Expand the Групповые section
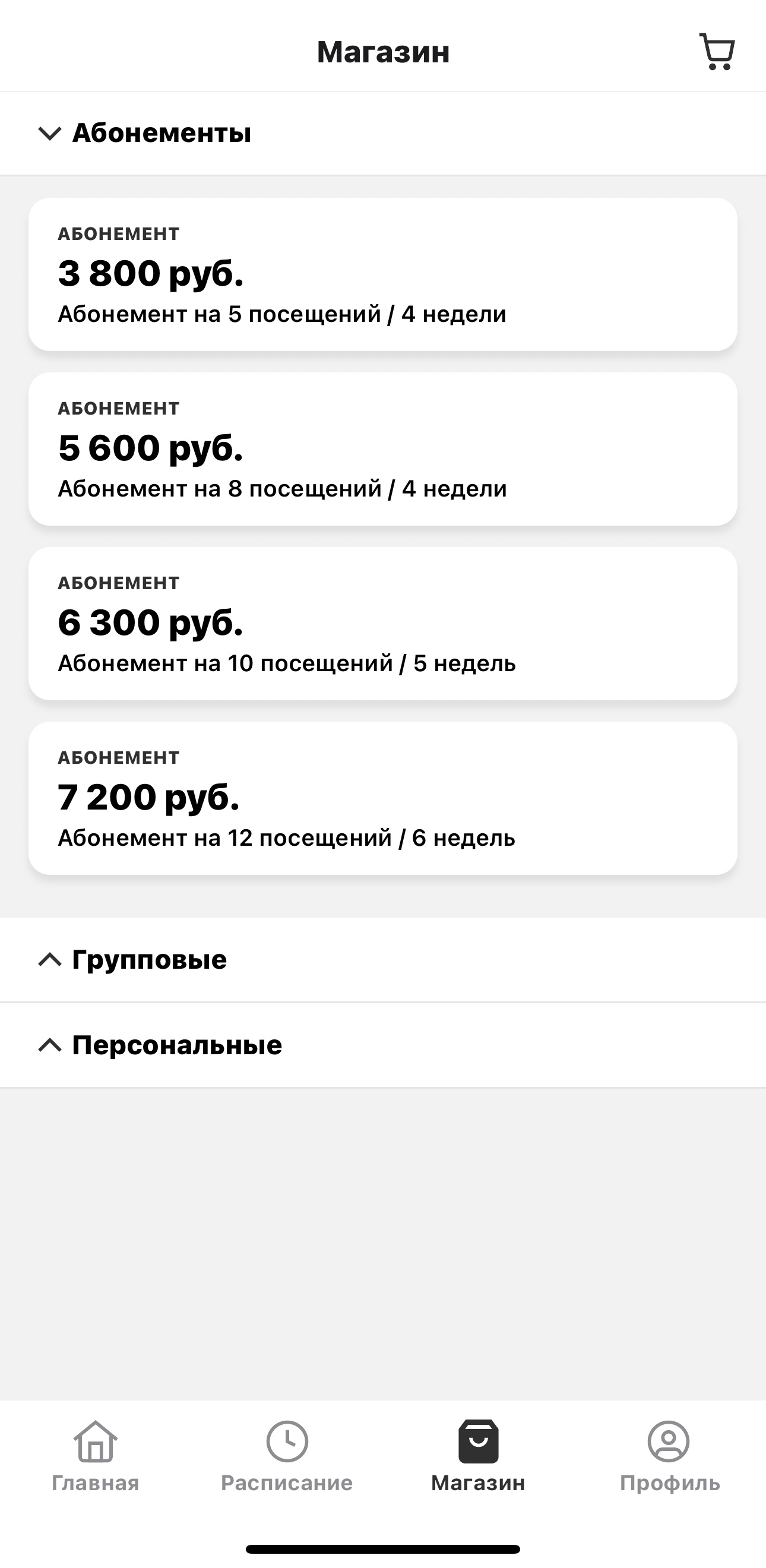 (x=134, y=960)
